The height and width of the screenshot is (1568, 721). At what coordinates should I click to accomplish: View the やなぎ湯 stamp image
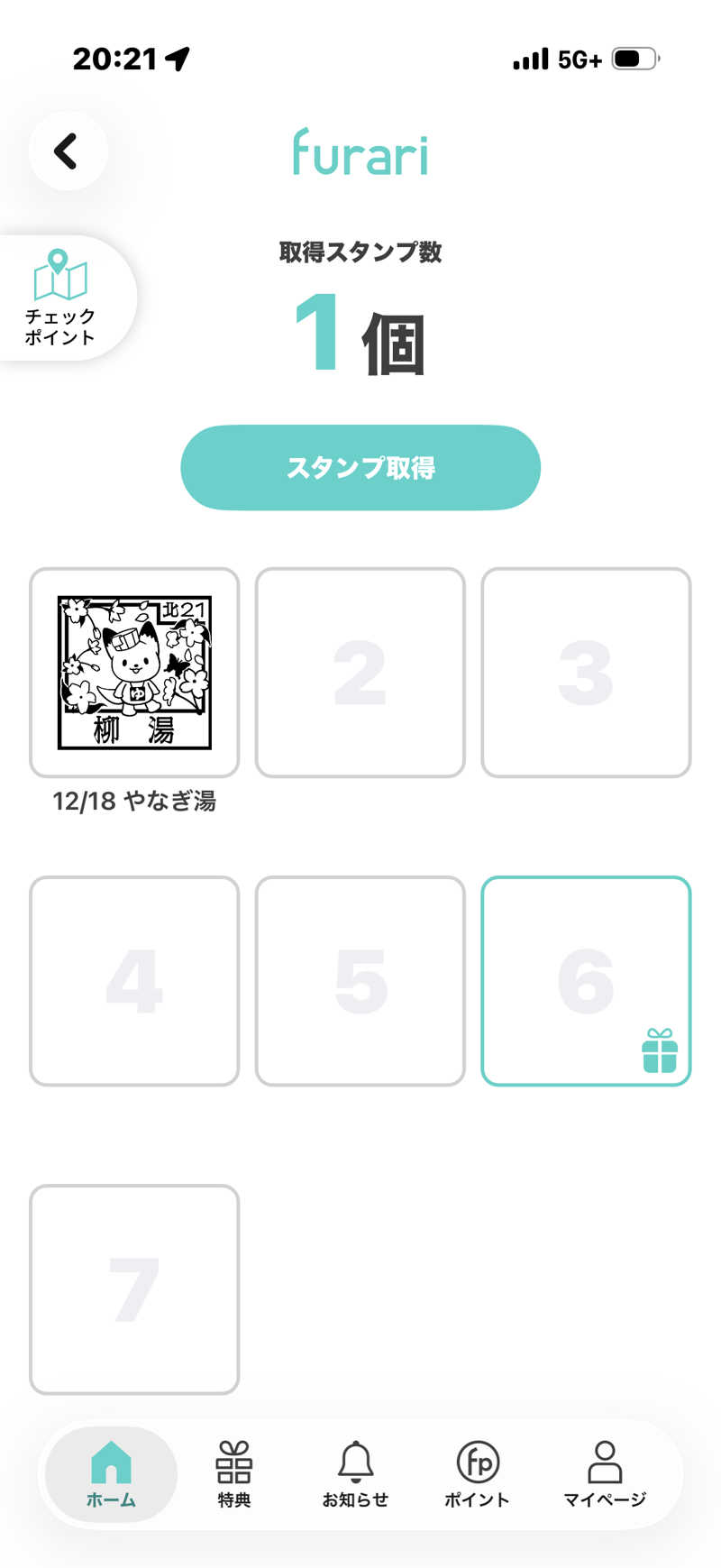[133, 672]
